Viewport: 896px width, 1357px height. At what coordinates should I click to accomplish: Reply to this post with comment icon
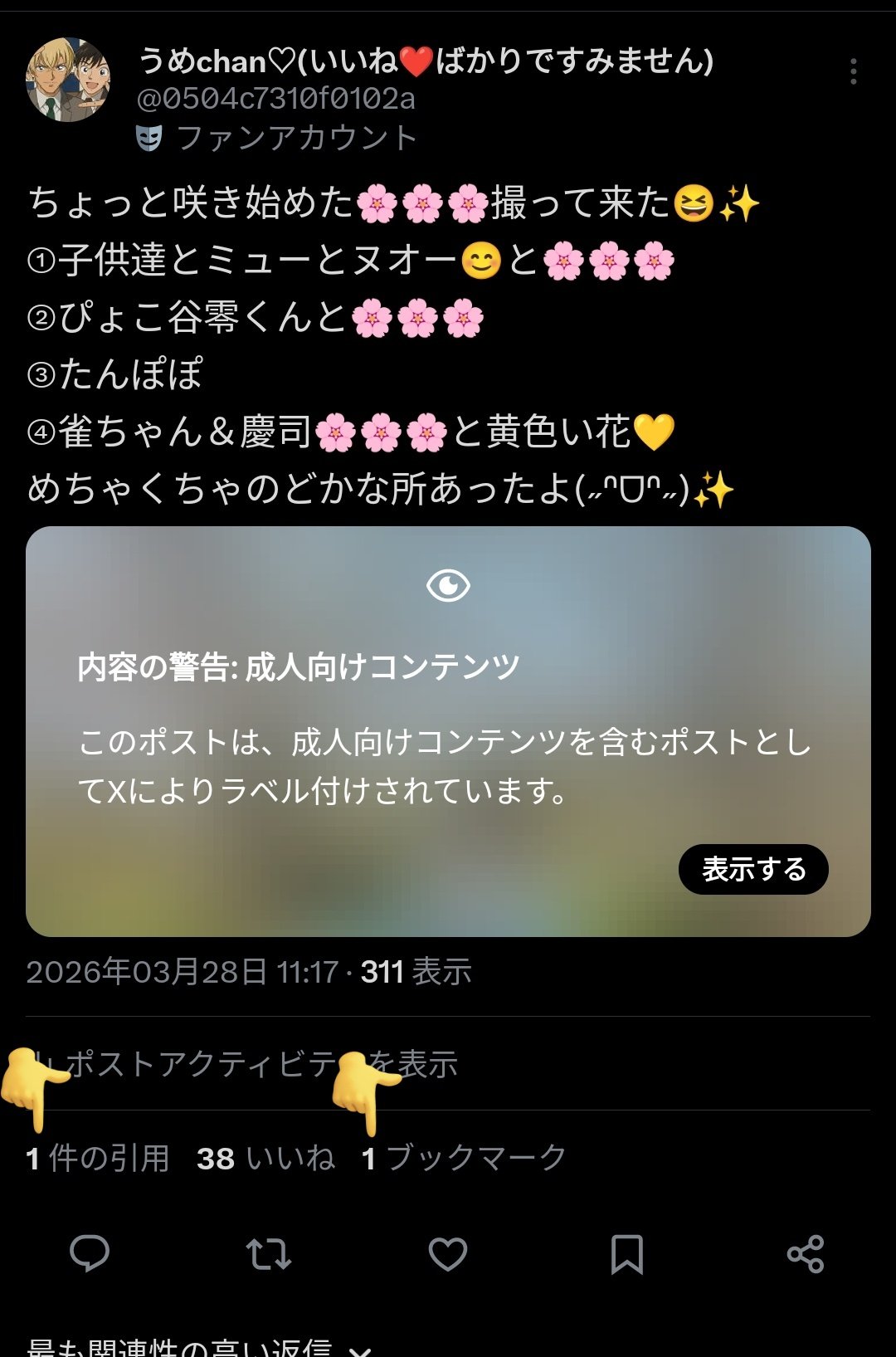click(90, 1253)
